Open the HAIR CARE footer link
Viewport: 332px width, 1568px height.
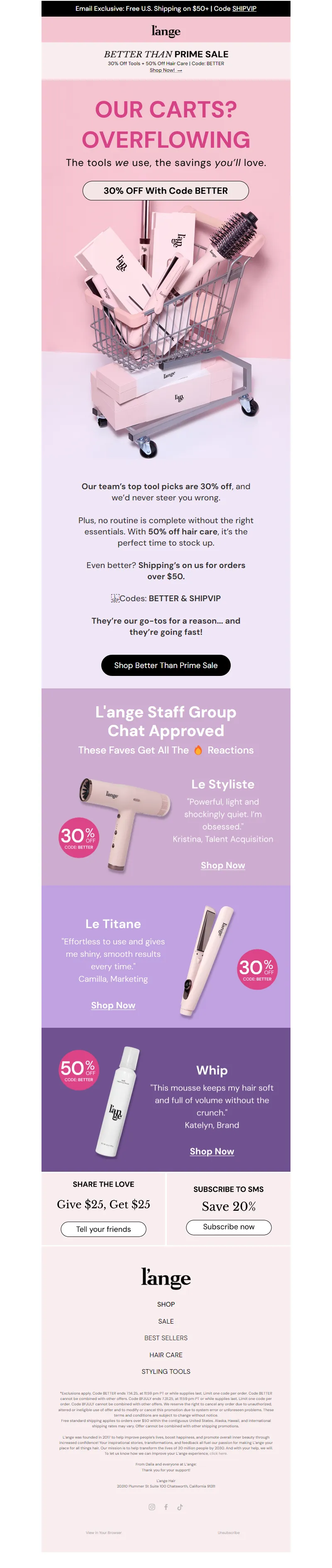166,1355
